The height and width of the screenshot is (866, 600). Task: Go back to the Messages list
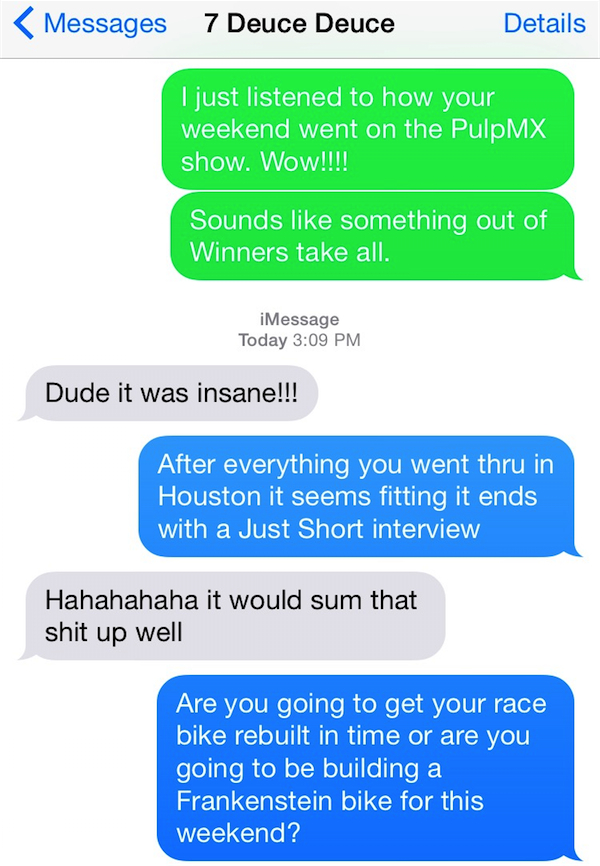(x=90, y=24)
